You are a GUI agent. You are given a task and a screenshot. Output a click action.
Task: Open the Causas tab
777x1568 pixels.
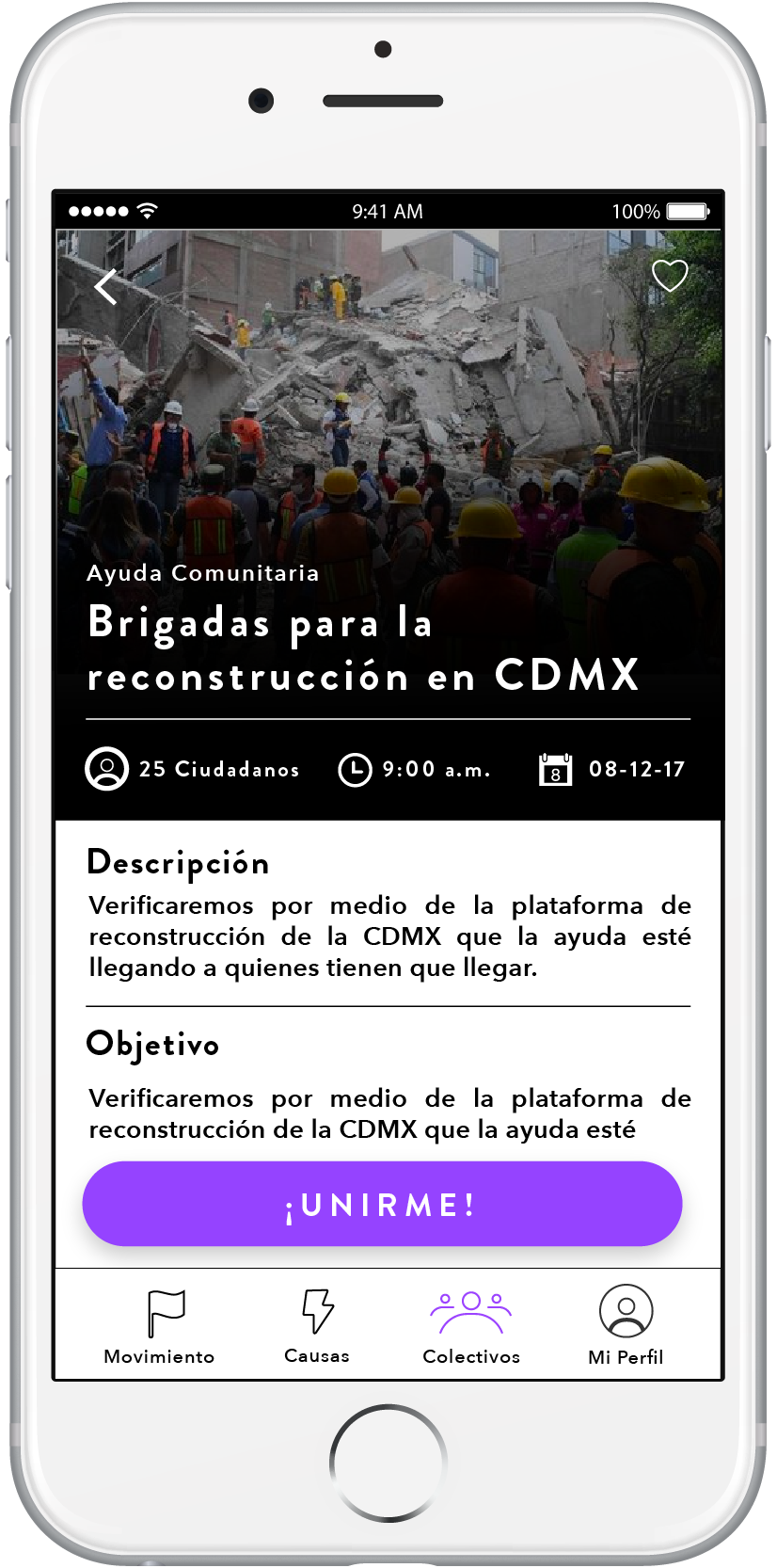pos(317,1327)
